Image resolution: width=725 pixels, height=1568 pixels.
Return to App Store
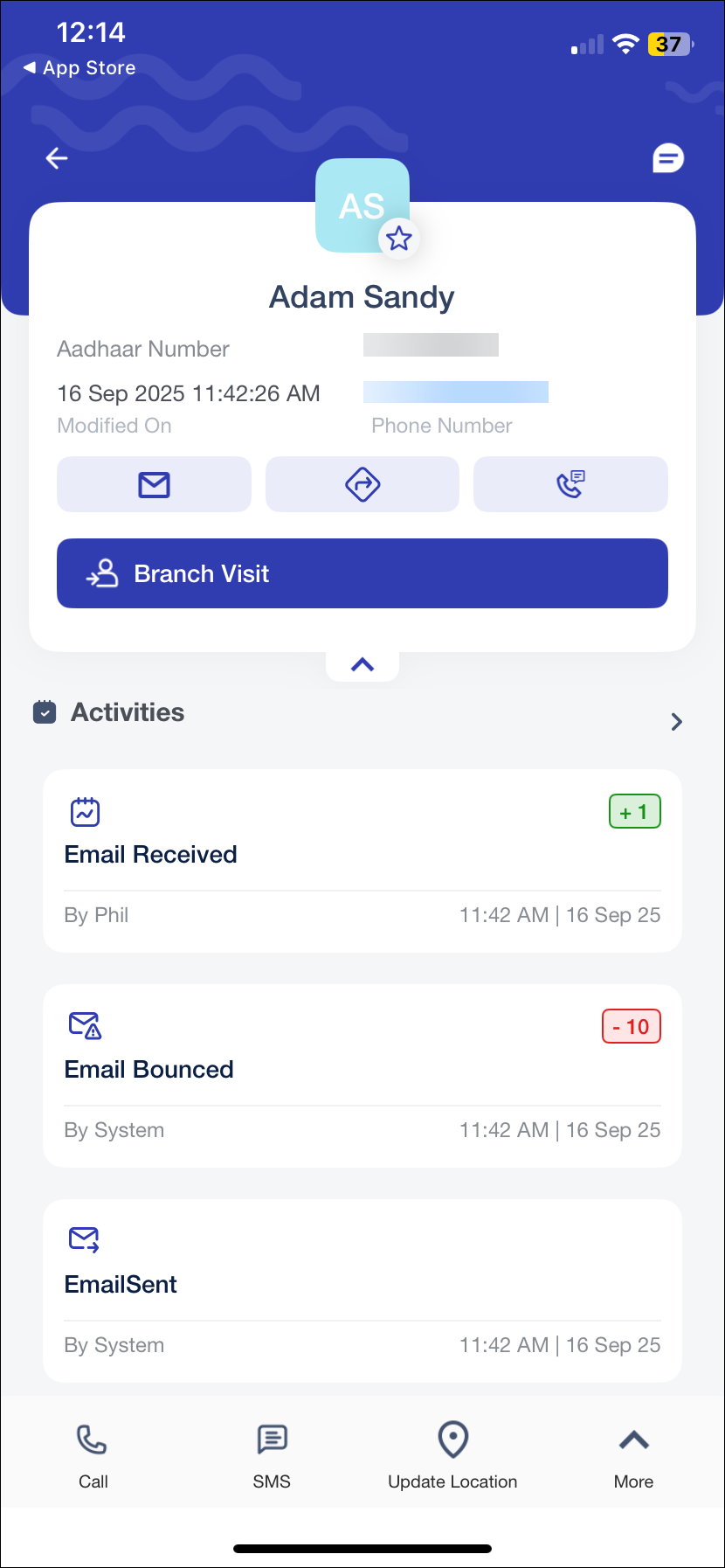[x=79, y=68]
